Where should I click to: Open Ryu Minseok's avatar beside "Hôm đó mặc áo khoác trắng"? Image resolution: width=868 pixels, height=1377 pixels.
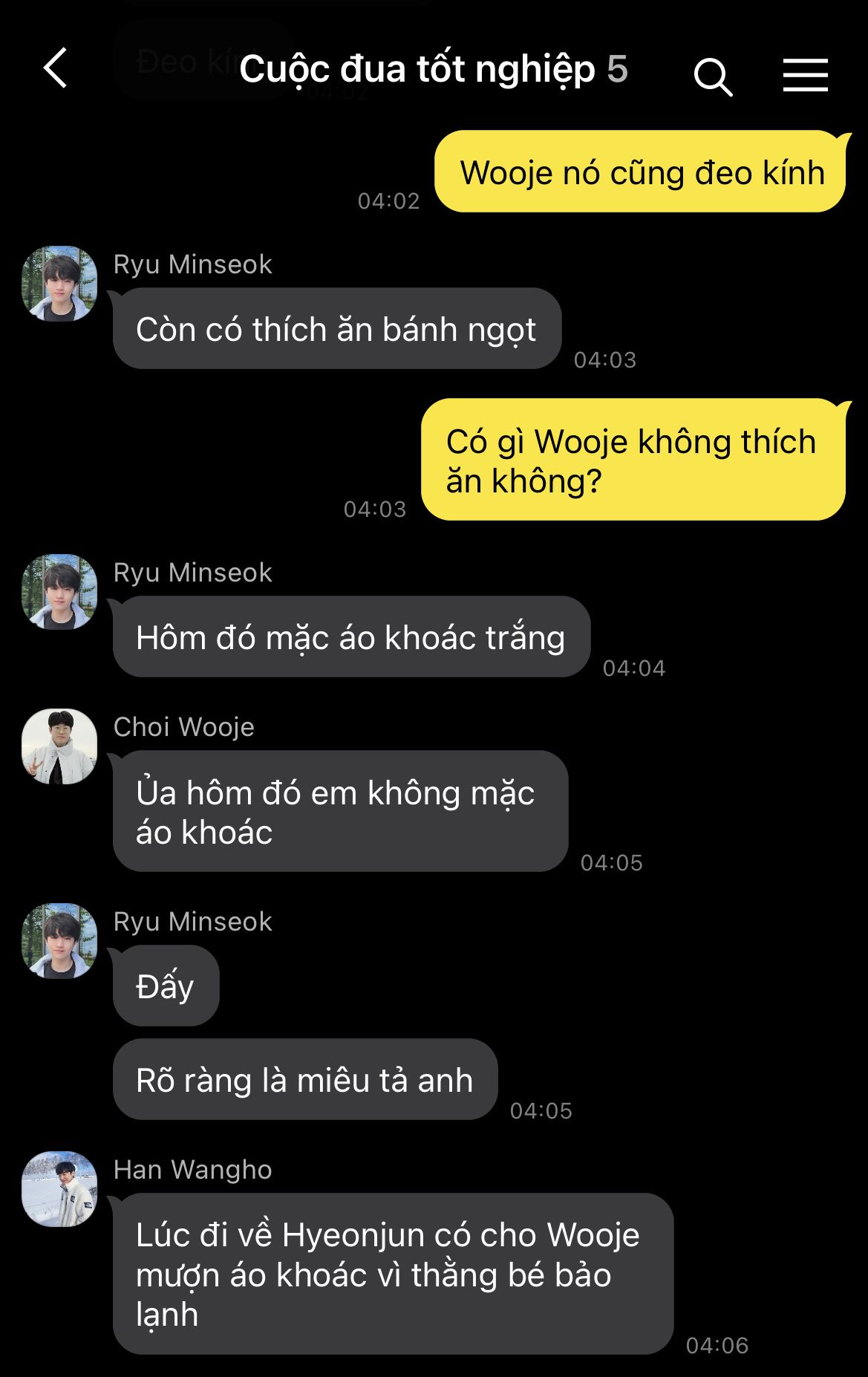59,592
